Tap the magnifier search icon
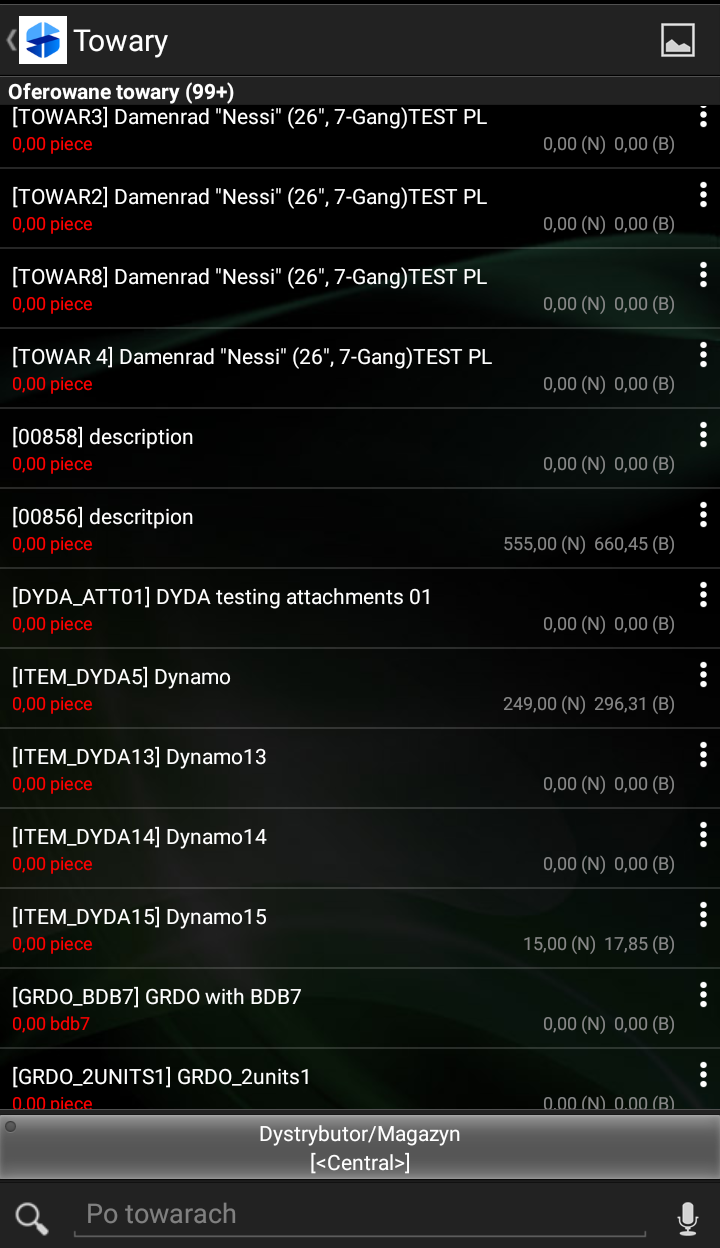Image resolution: width=720 pixels, height=1248 pixels. pos(32,1218)
